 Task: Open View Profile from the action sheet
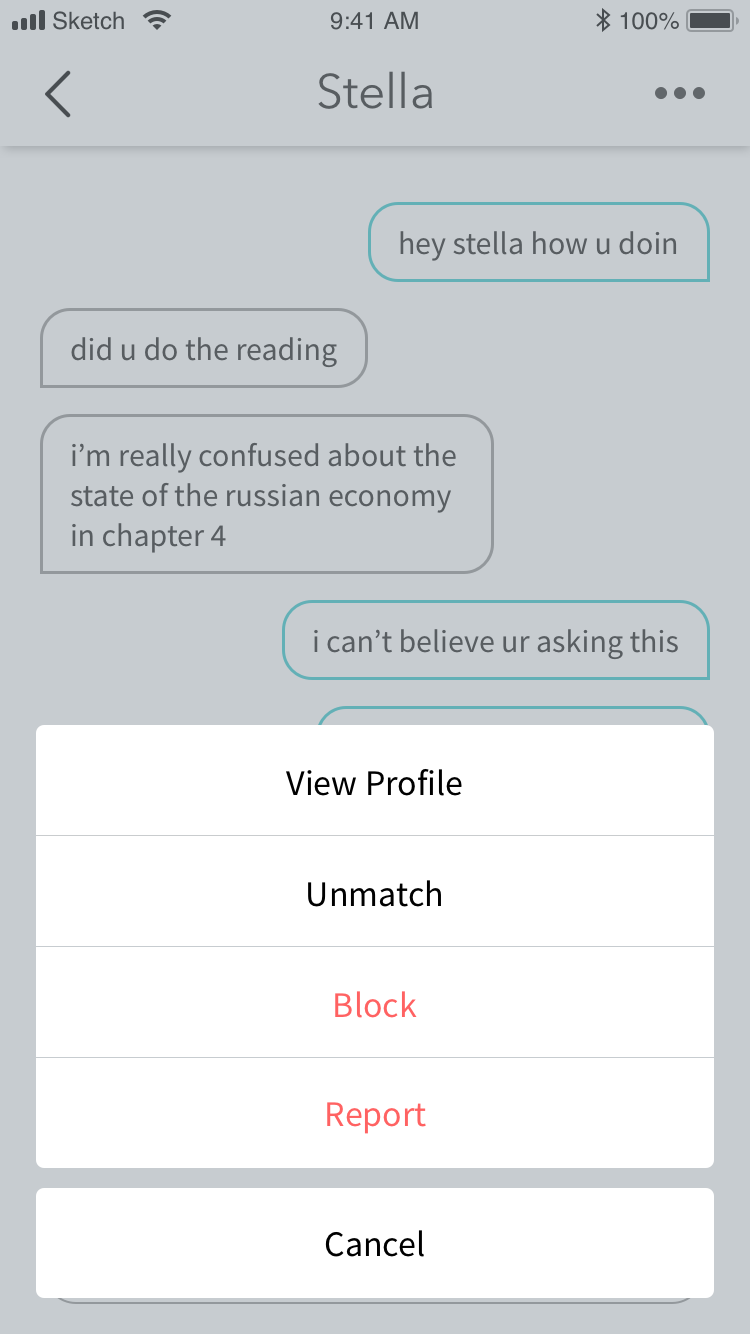[375, 782]
